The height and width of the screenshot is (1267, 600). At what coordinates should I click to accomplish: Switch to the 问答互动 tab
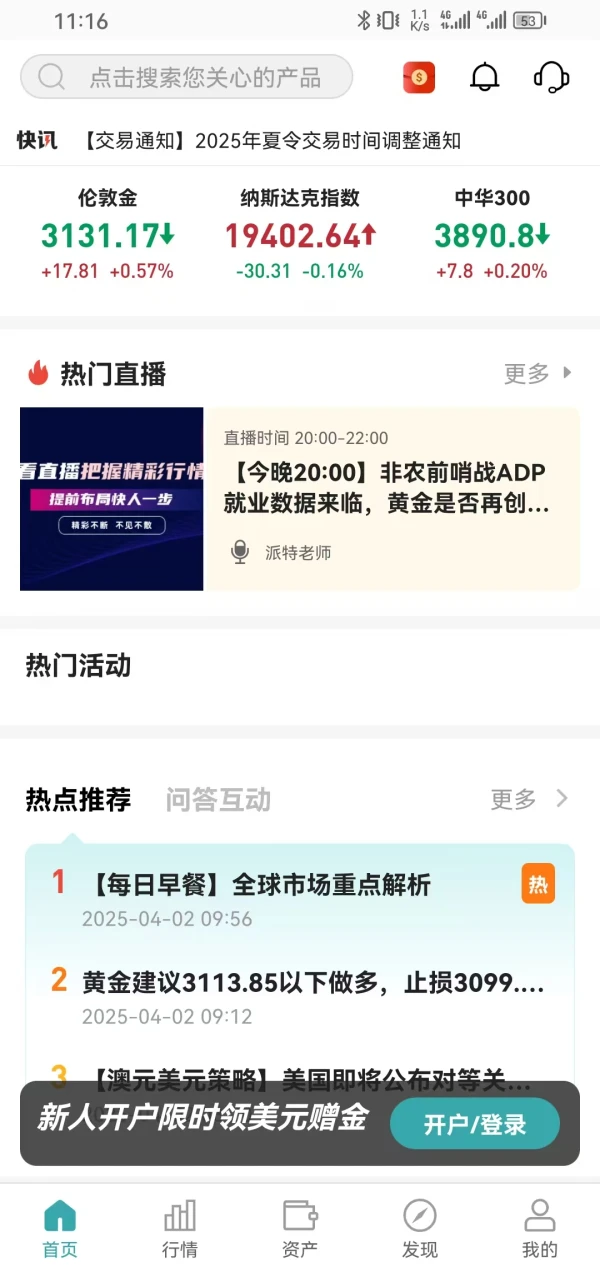click(x=218, y=800)
